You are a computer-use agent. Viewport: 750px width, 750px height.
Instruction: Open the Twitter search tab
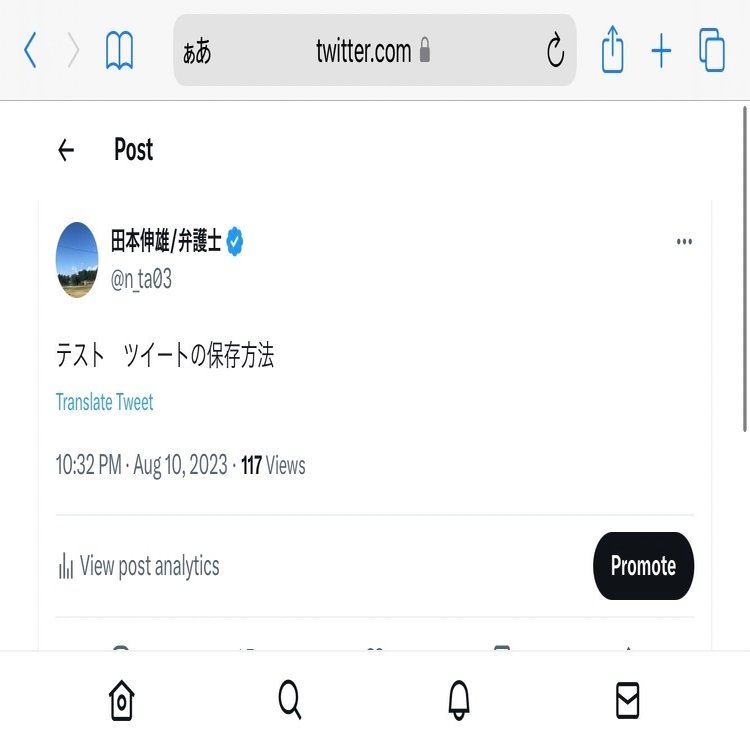[290, 701]
